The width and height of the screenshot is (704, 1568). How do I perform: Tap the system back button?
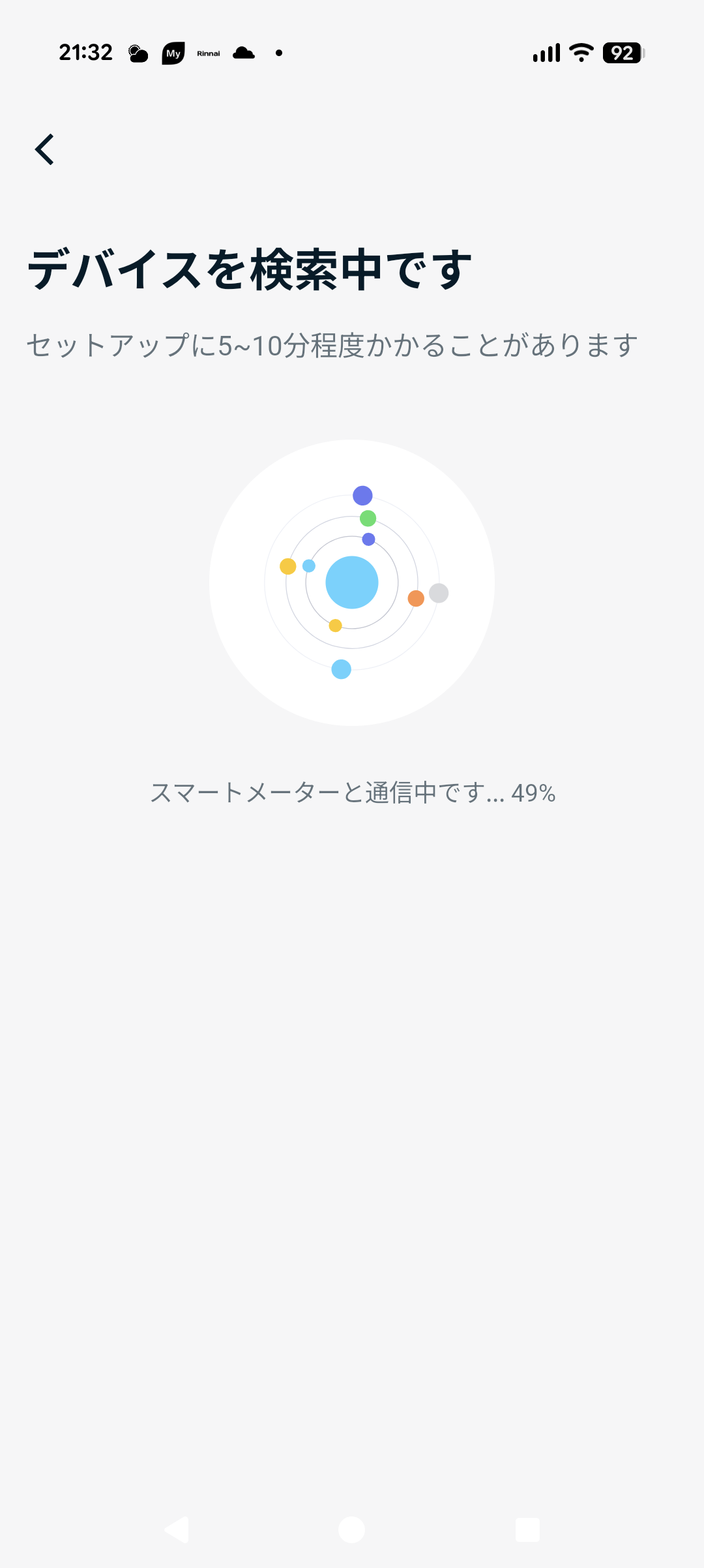click(x=177, y=1530)
